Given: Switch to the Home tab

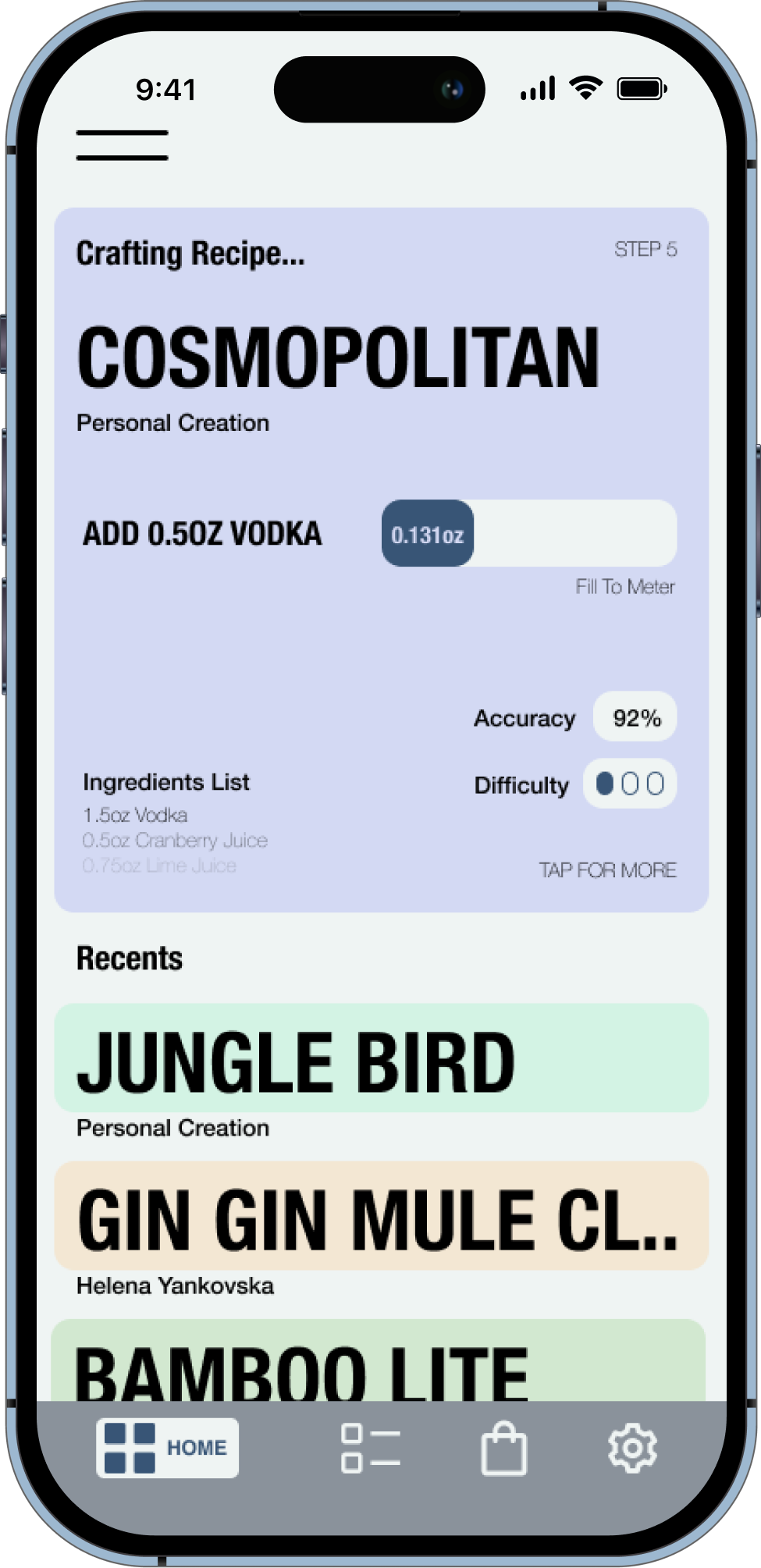Looking at the screenshot, I should tap(168, 1448).
